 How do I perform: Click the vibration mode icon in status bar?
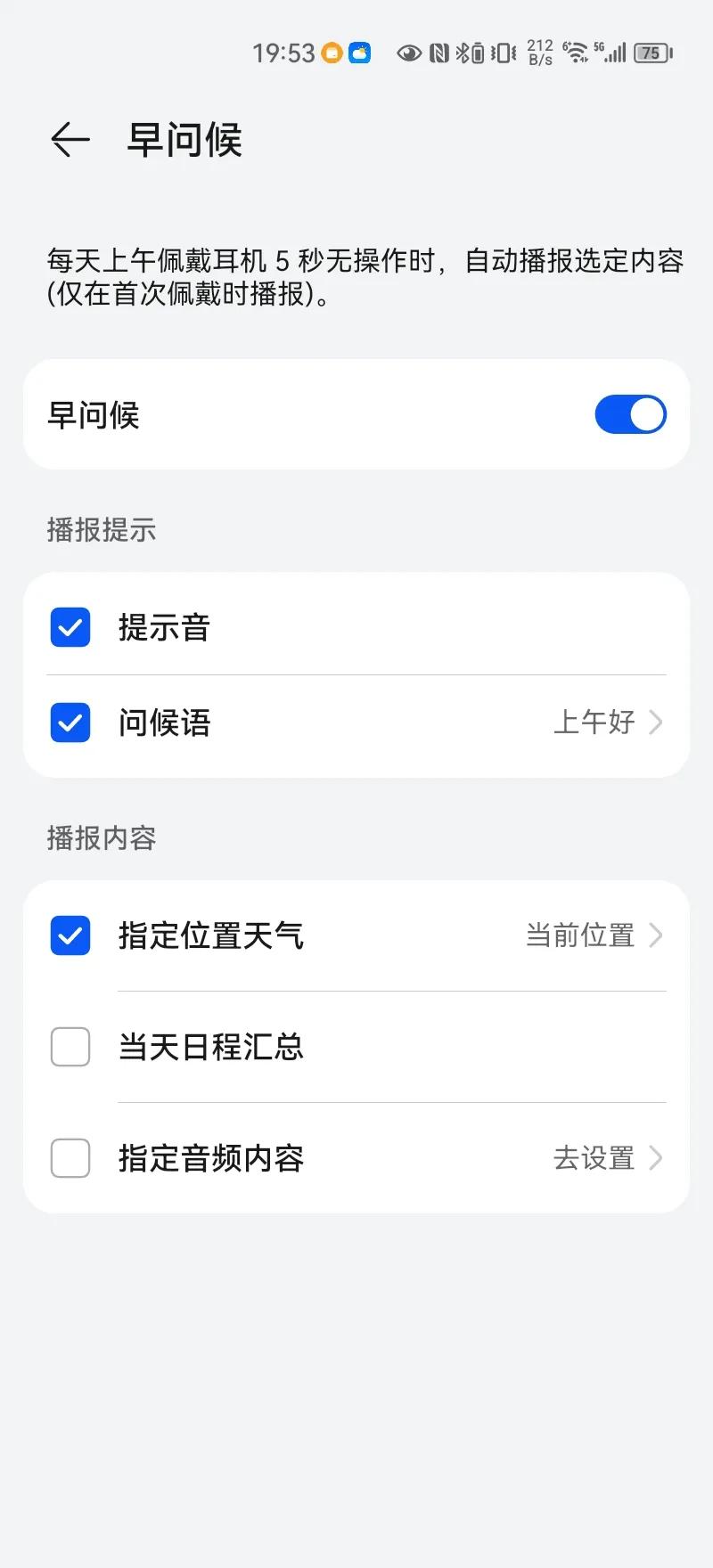502,53
